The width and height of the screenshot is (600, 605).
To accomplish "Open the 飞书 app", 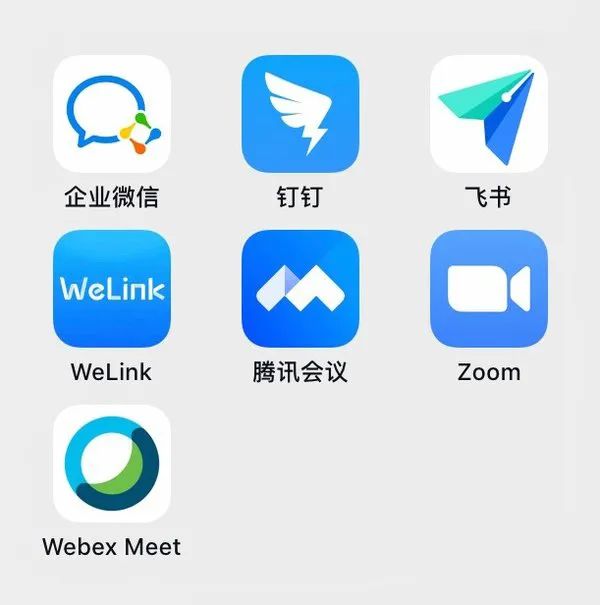I will click(x=489, y=114).
